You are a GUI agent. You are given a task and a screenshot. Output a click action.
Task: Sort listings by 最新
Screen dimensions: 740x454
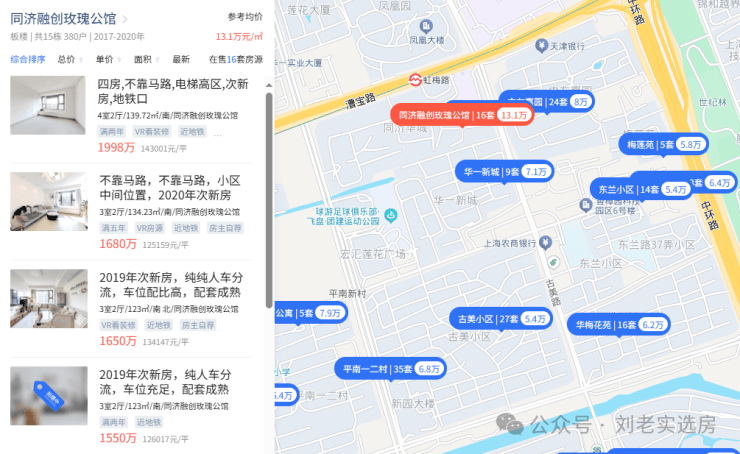click(181, 59)
